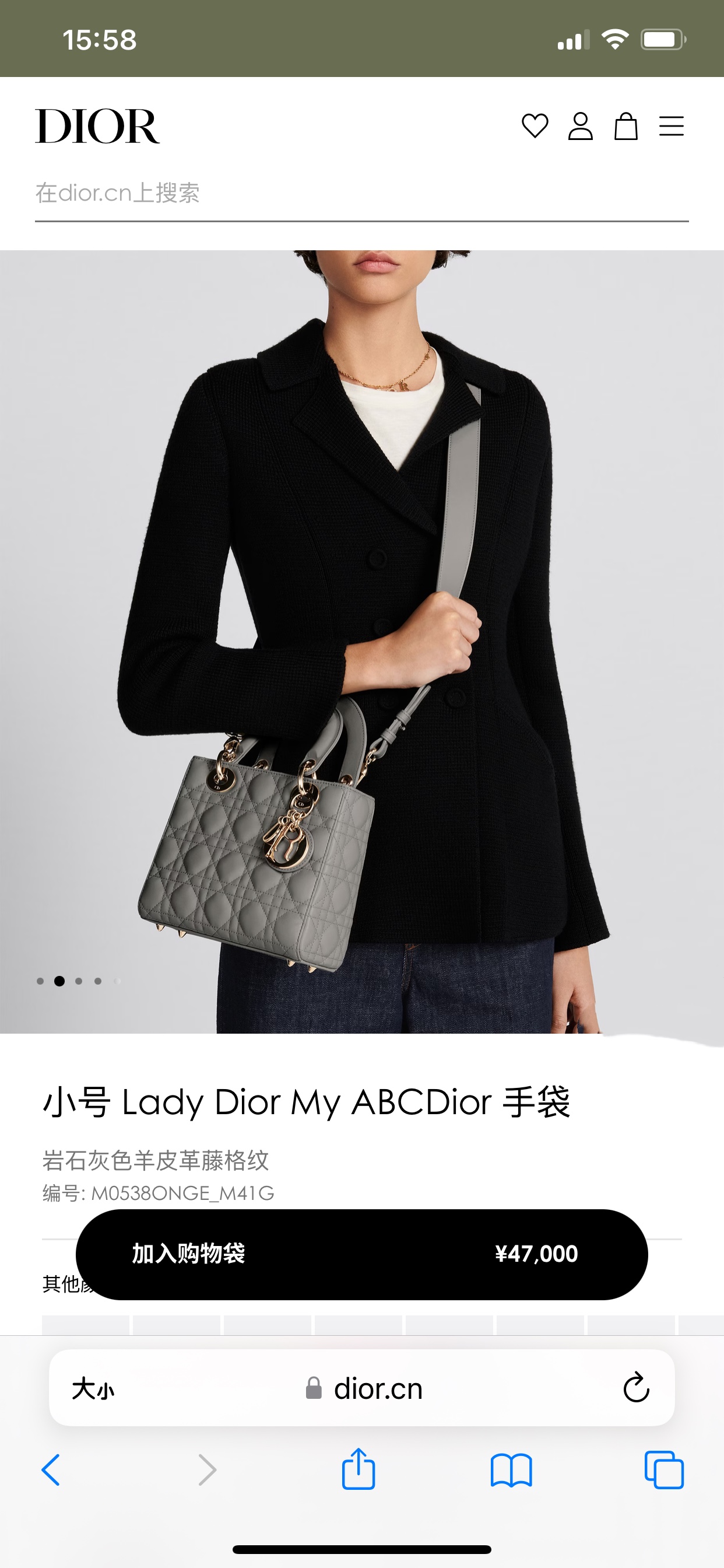The height and width of the screenshot is (1568, 724).
Task: Reload the dior.cn page
Action: click(x=636, y=1388)
